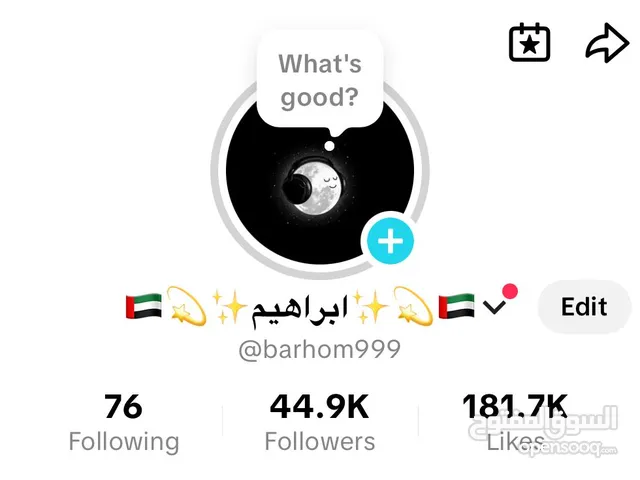Expand the account switcher chevron beside the name

(x=496, y=307)
